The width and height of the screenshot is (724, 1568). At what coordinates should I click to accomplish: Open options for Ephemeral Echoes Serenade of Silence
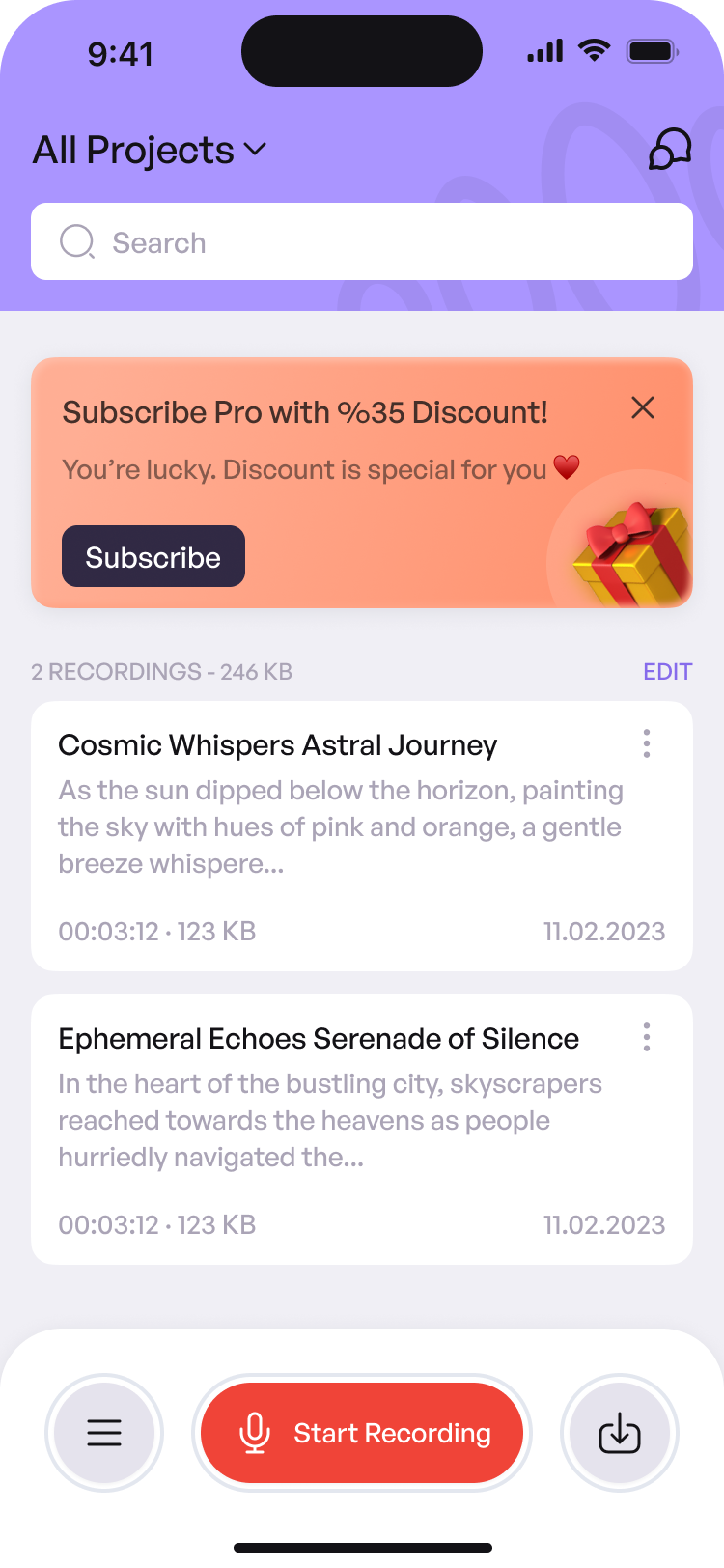(647, 1038)
